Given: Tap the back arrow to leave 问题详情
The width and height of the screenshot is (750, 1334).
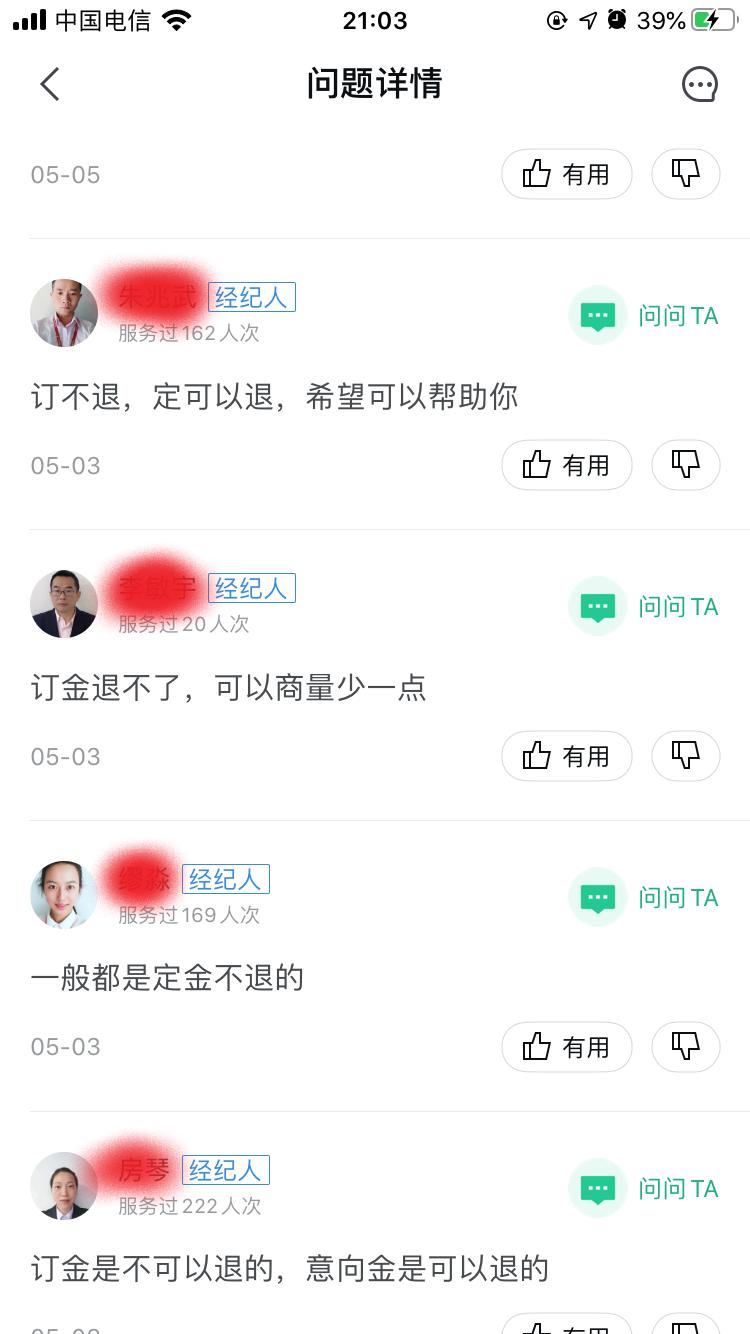Looking at the screenshot, I should (x=50, y=84).
